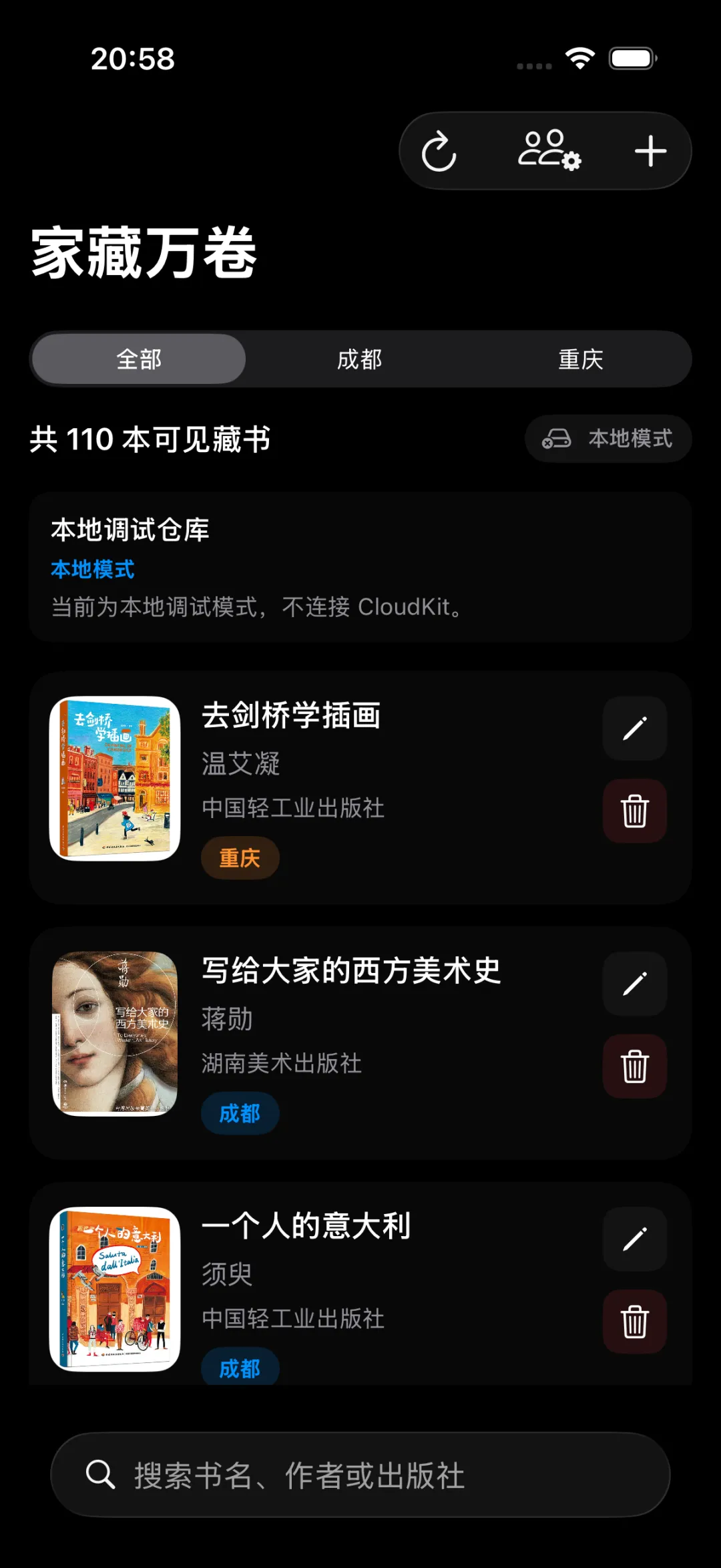Image resolution: width=721 pixels, height=1568 pixels.
Task: Edit 写给大家的西方美术史
Action: pyautogui.click(x=634, y=984)
